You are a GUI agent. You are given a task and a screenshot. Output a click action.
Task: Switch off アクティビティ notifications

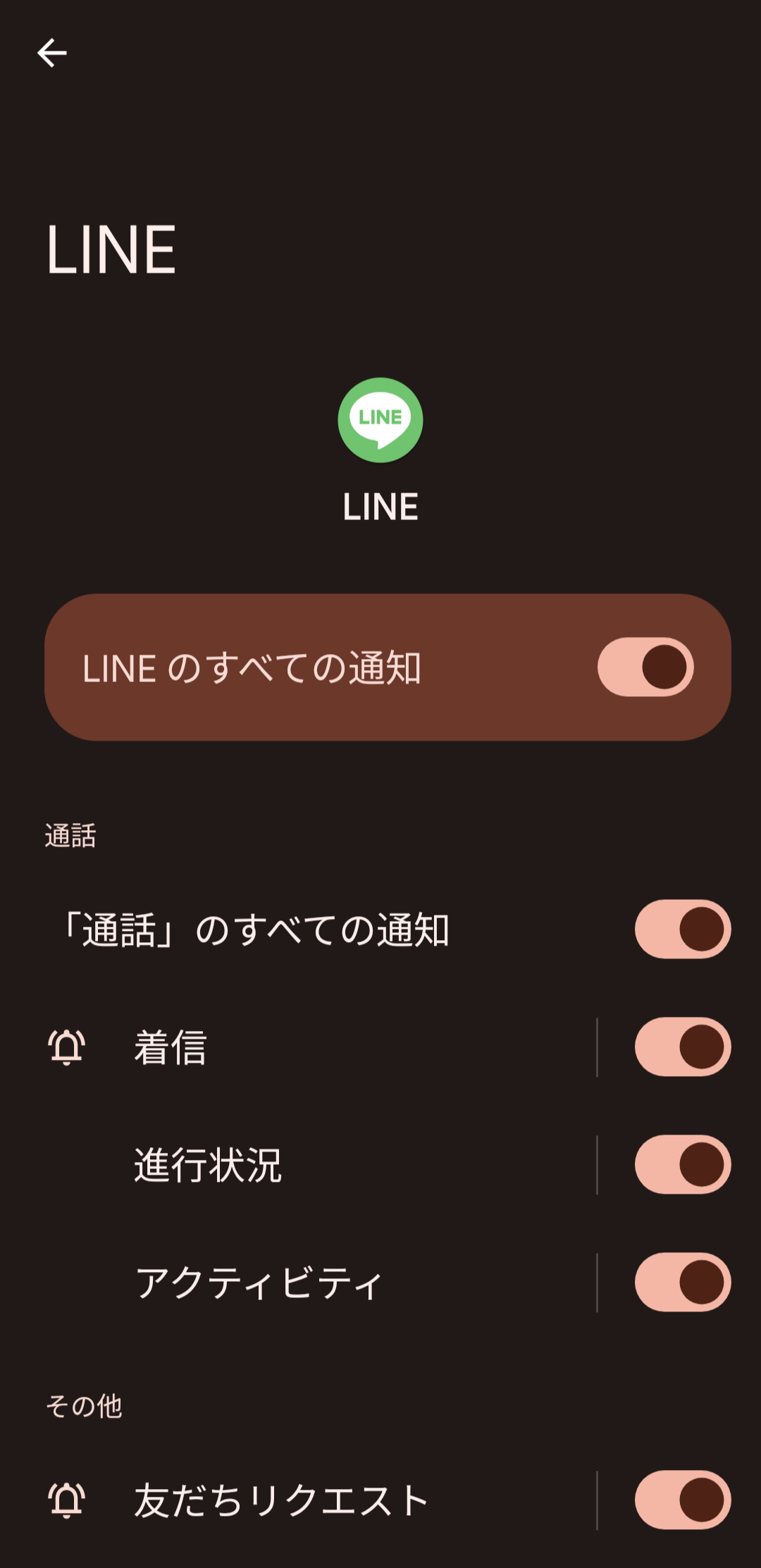click(683, 1282)
